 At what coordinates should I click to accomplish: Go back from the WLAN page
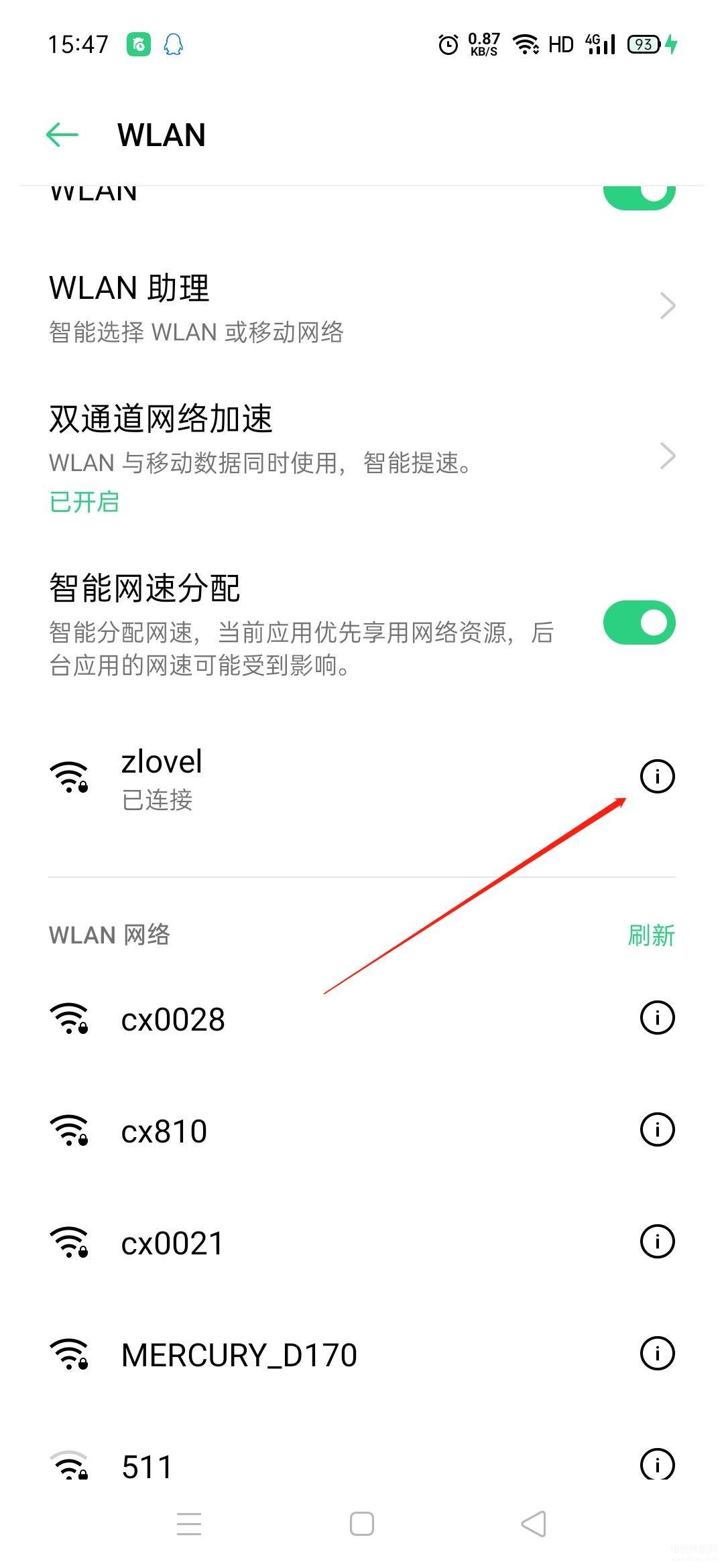tap(62, 135)
